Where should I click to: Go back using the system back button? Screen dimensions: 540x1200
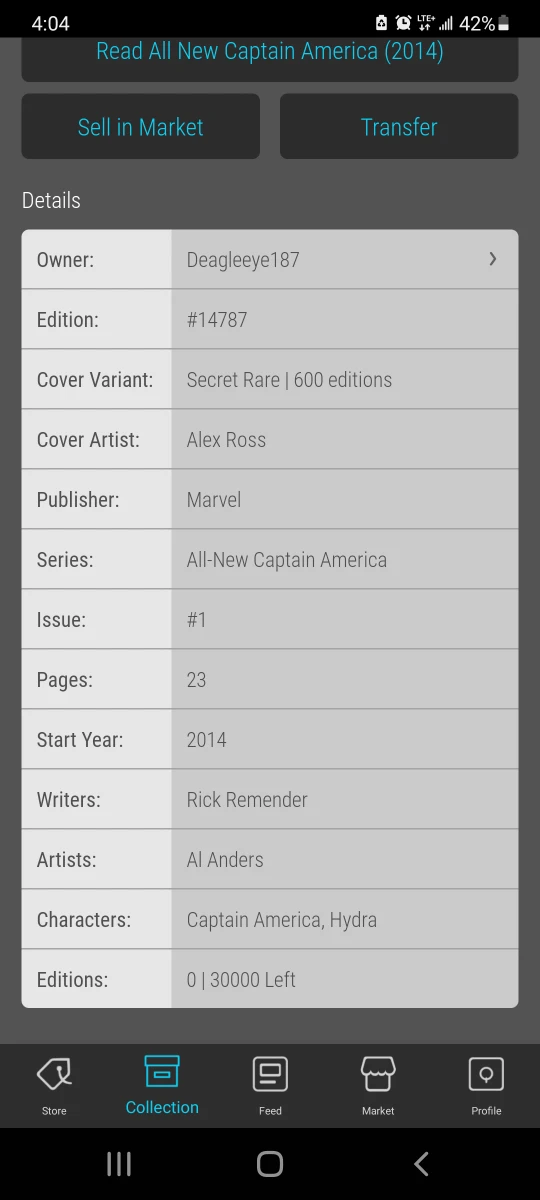pyautogui.click(x=421, y=1164)
